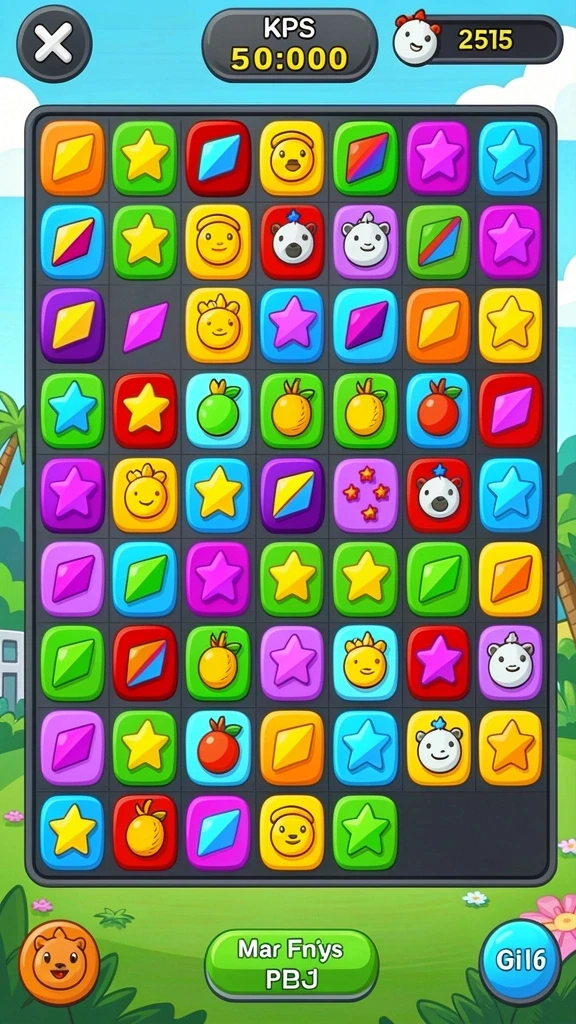Tap the yellow fruit on red tile
Screen dimensions: 576x1024
click(145, 832)
